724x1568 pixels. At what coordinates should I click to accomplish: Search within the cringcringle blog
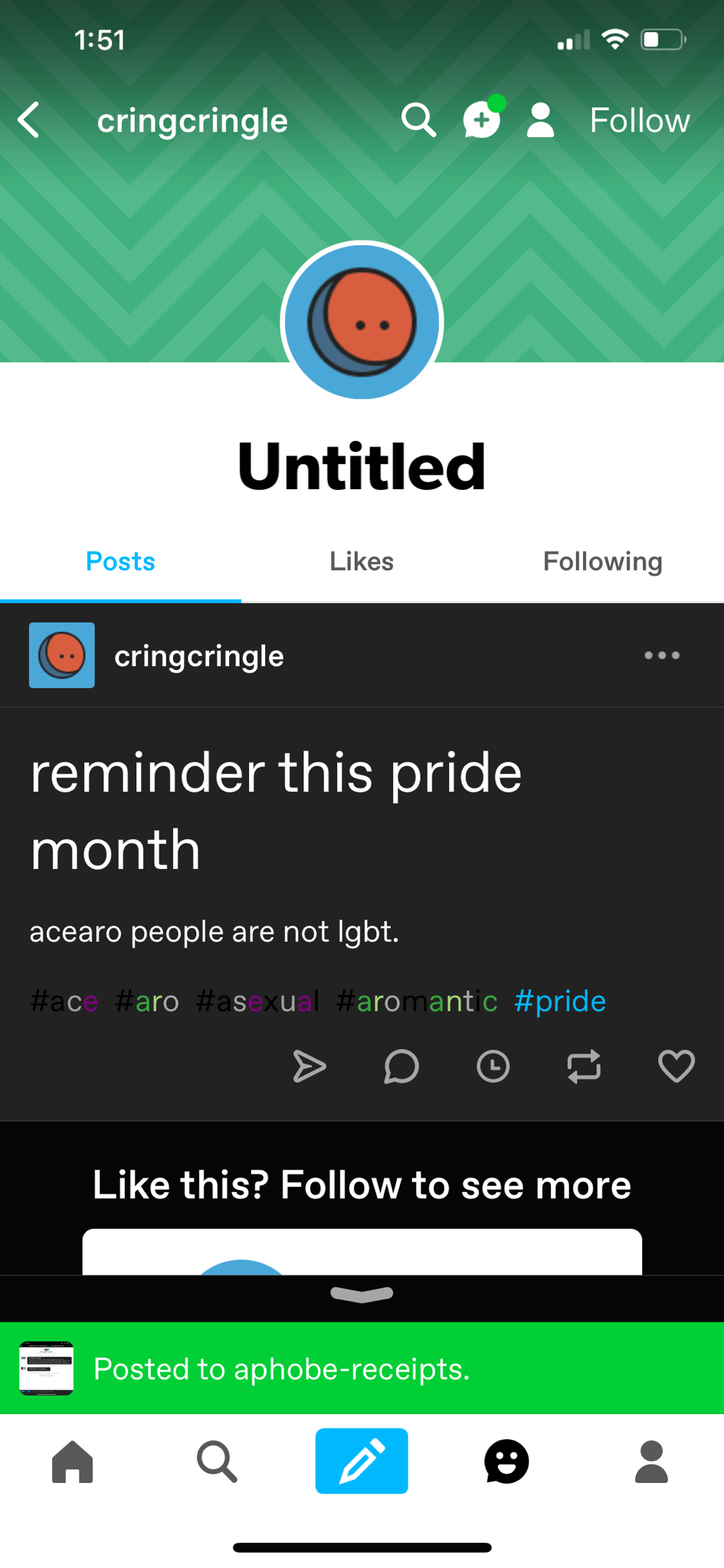[x=418, y=120]
